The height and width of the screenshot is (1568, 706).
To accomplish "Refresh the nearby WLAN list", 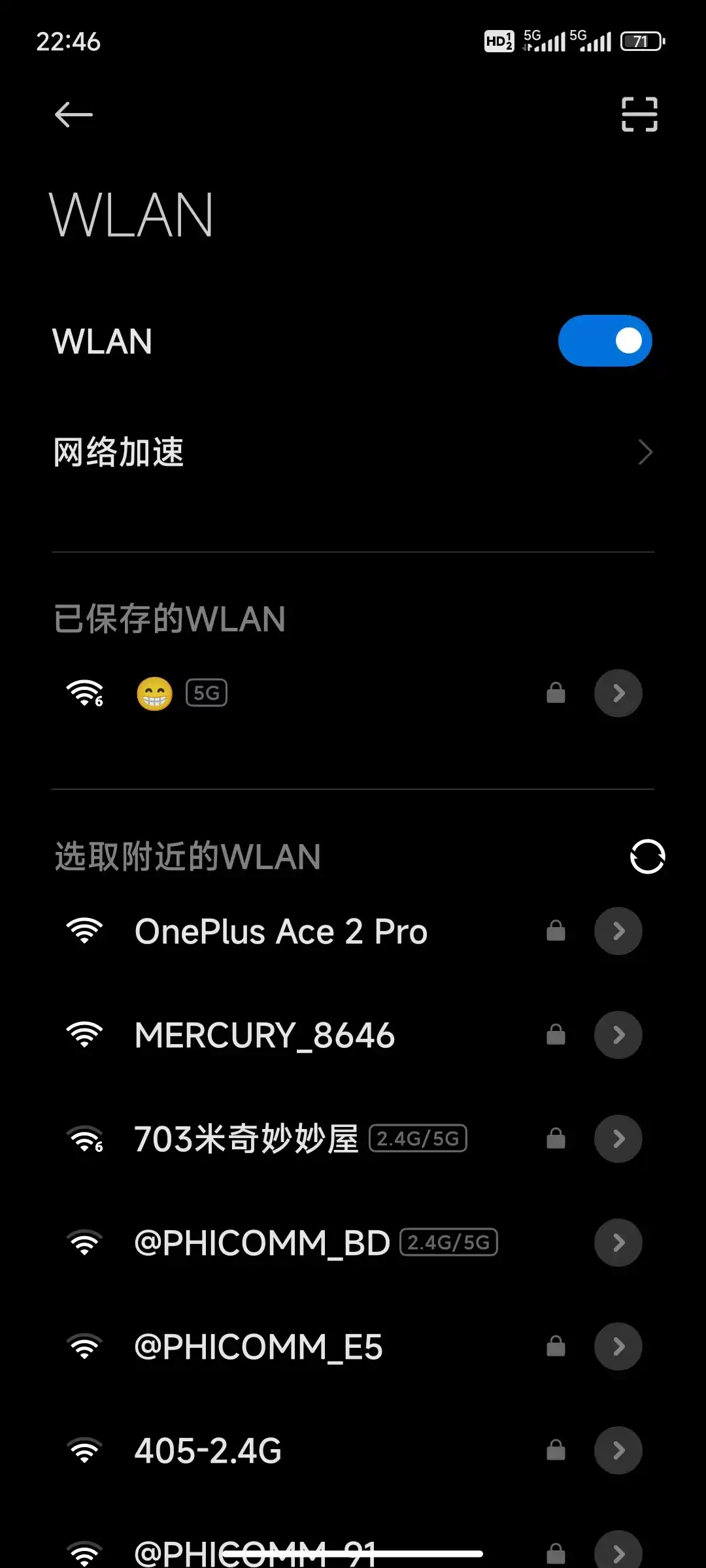I will (x=647, y=857).
